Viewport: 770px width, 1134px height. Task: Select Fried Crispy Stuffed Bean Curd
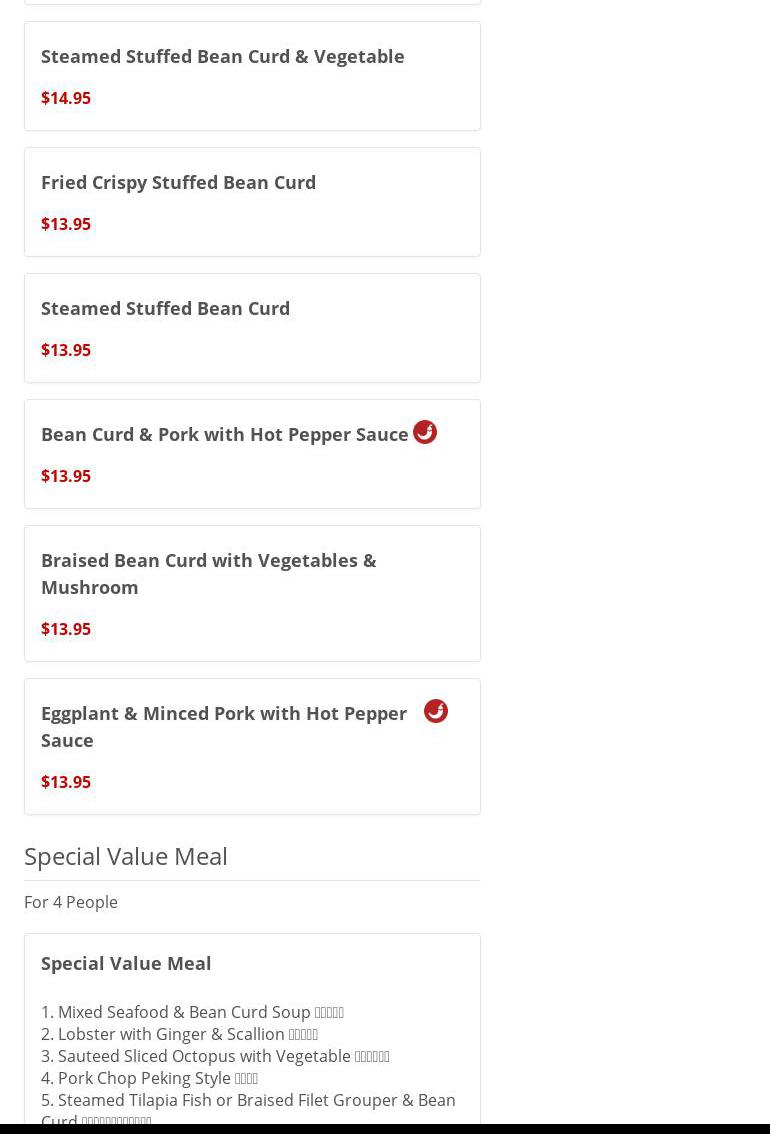pos(178,183)
